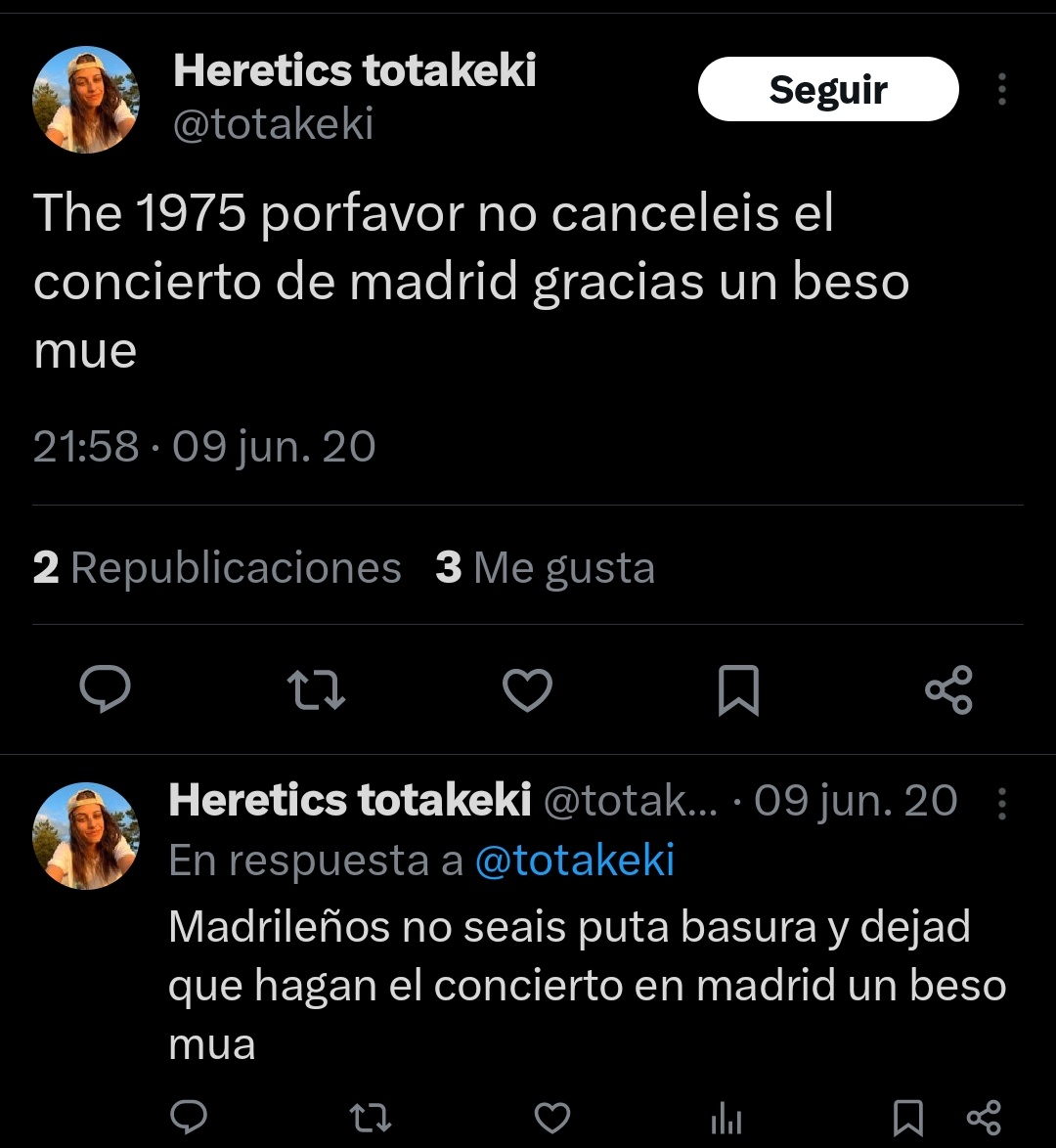Open totakeki's avatar on the main tweet
Image resolution: width=1056 pixels, height=1148 pixels.
pyautogui.click(x=86, y=100)
